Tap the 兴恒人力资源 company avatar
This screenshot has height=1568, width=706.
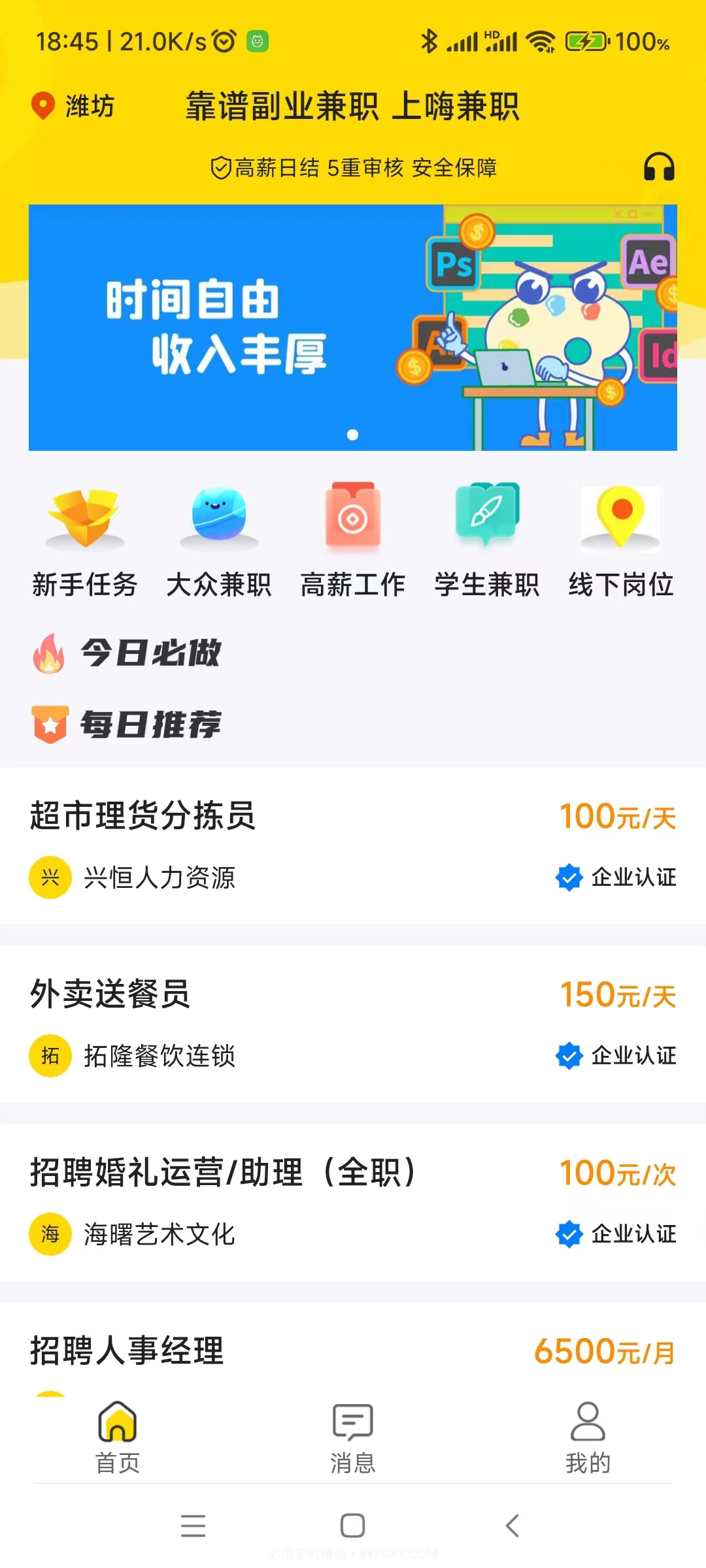[x=50, y=878]
